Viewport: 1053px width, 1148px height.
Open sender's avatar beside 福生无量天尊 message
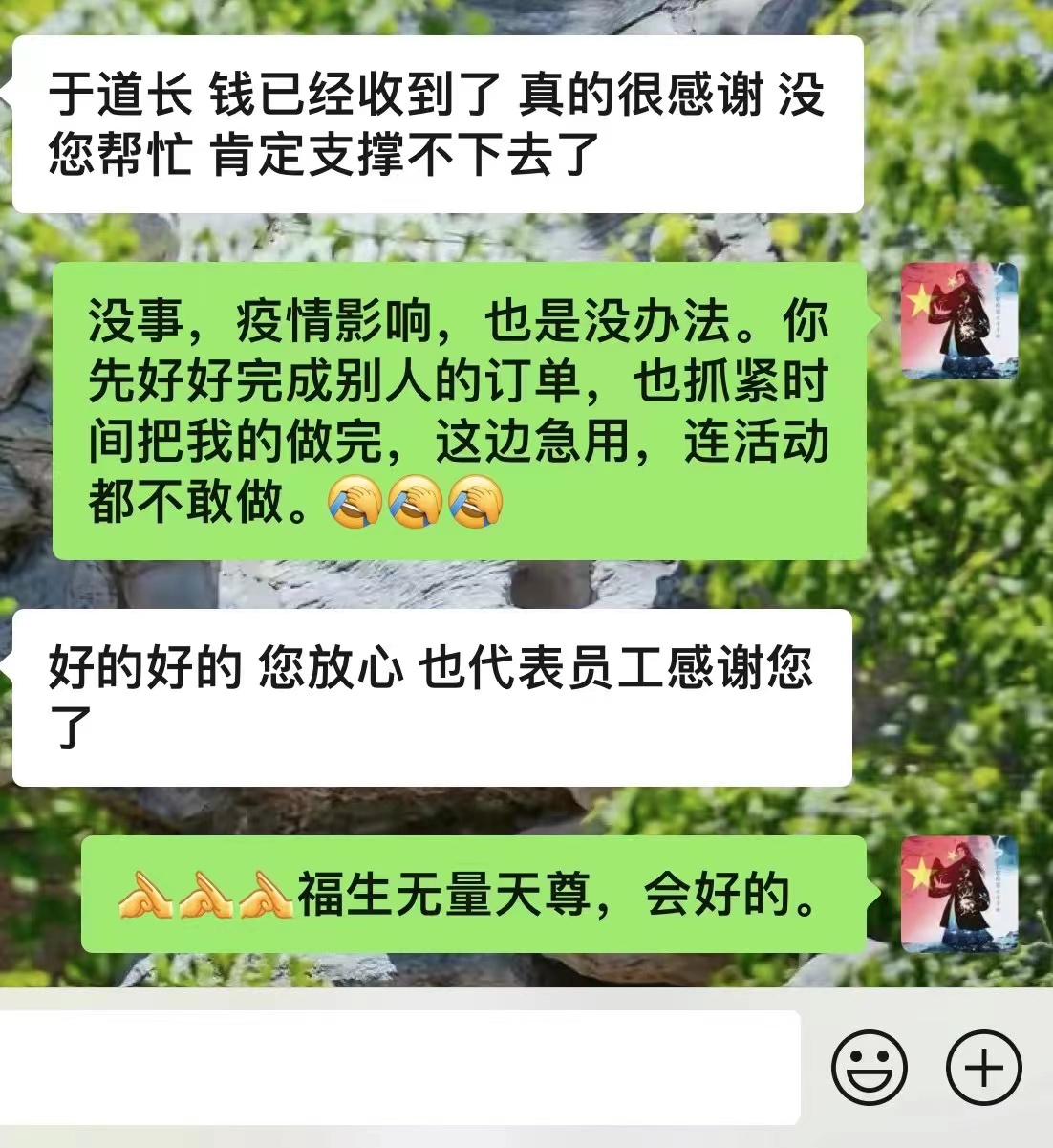[958, 894]
